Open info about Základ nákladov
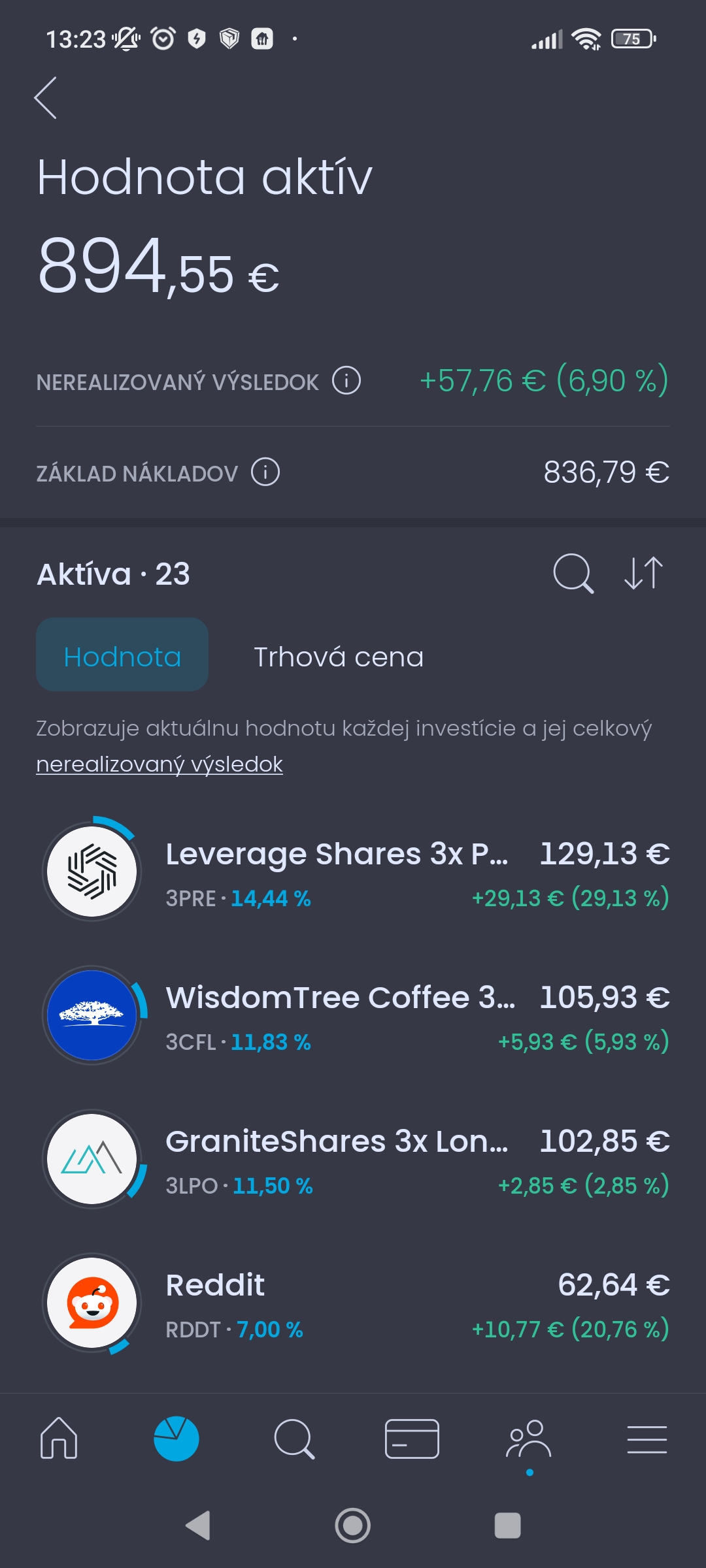Image resolution: width=706 pixels, height=1568 pixels. (x=265, y=472)
